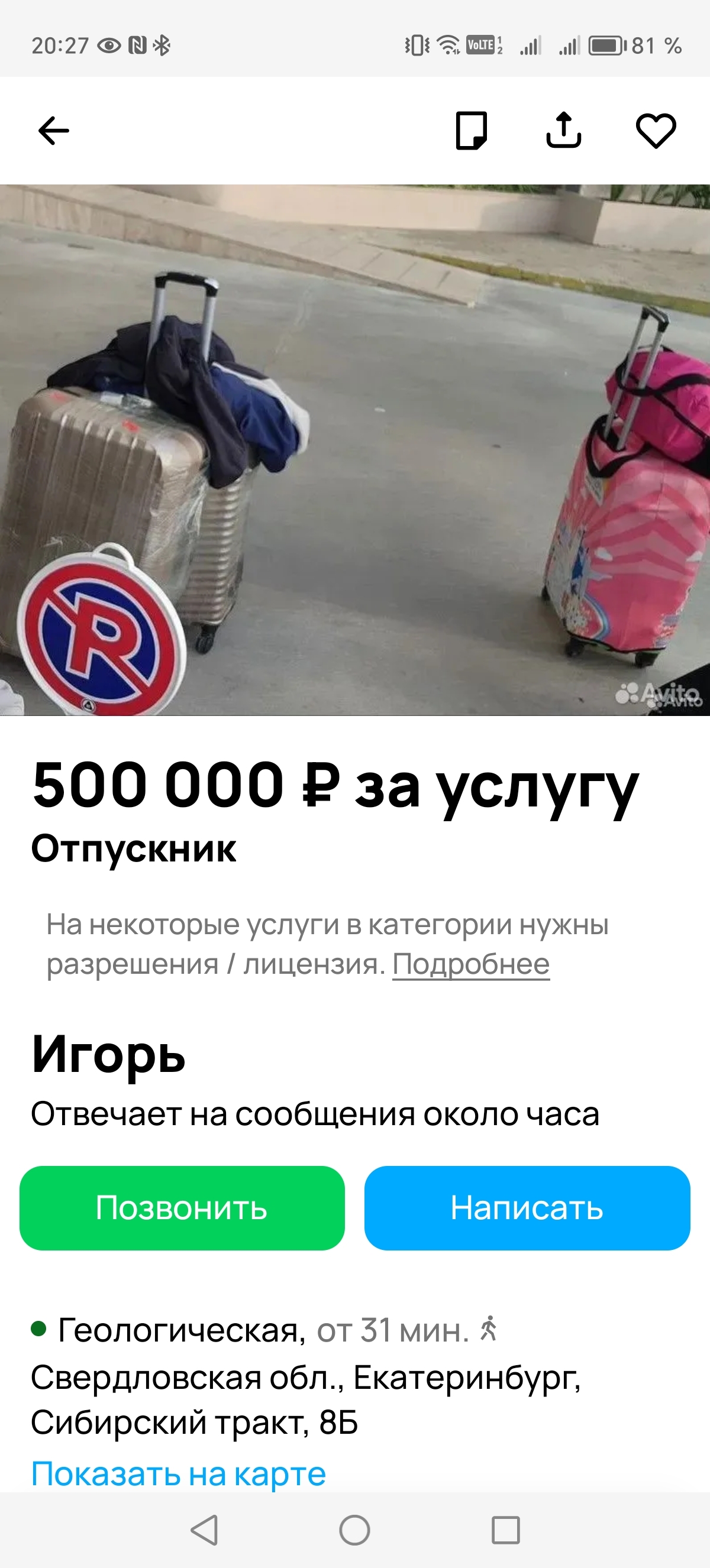The height and width of the screenshot is (1568, 710).
Task: Open the Подробнее link about licenses
Action: point(471,964)
